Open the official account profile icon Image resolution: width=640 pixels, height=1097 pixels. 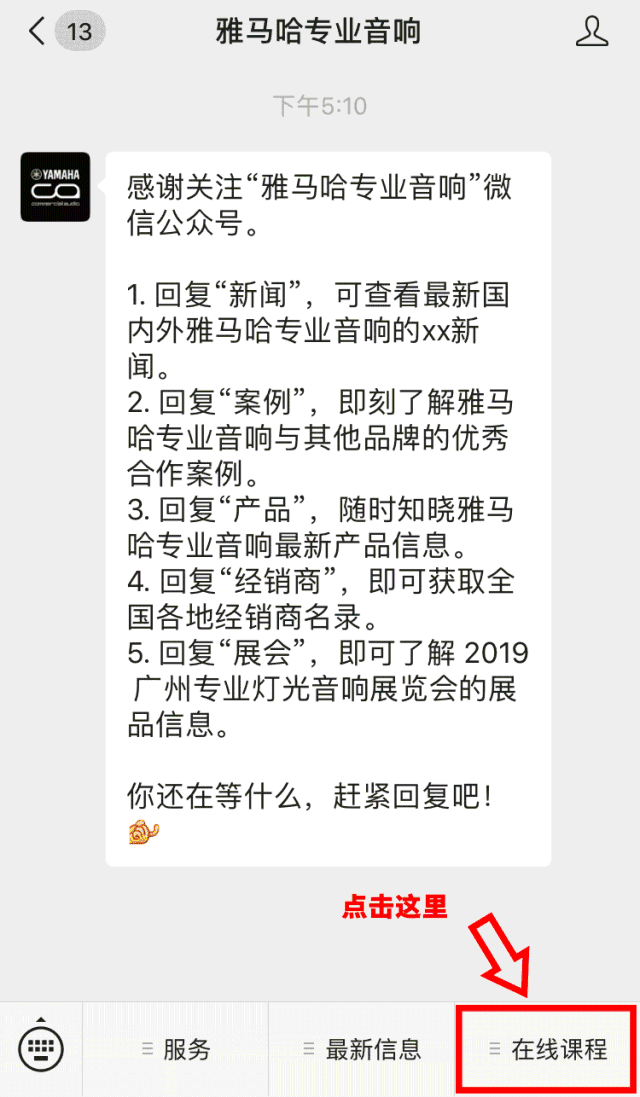[x=592, y=32]
